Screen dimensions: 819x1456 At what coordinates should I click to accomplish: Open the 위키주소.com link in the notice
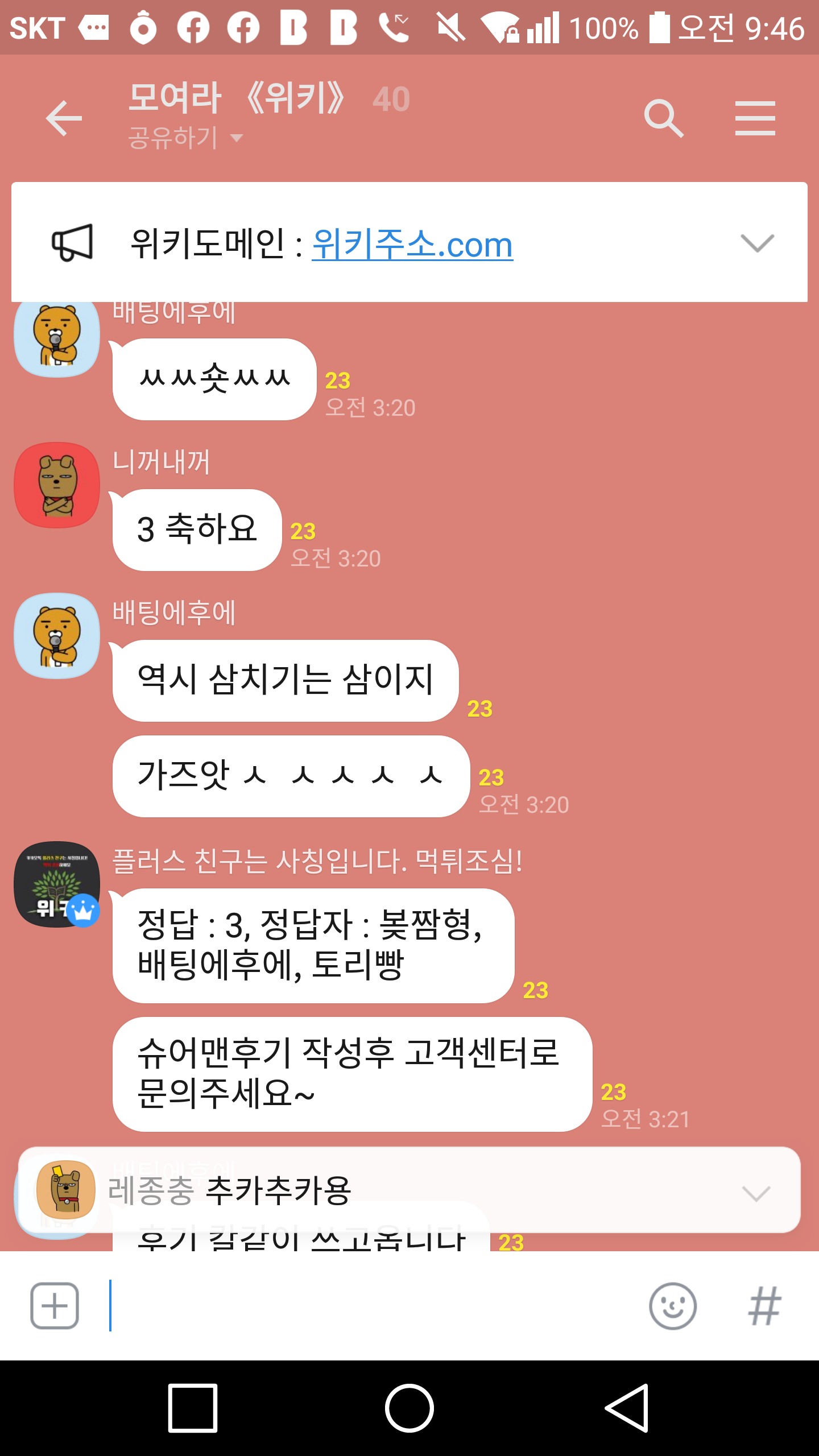[x=412, y=245]
